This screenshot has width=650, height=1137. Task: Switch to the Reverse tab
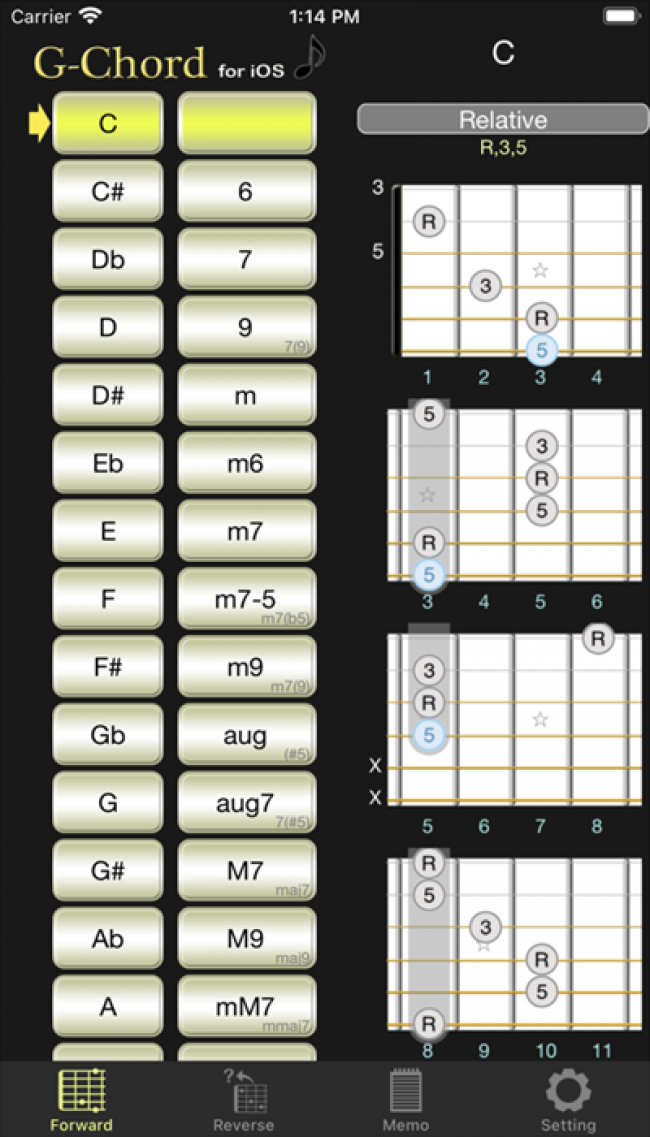tap(244, 1099)
